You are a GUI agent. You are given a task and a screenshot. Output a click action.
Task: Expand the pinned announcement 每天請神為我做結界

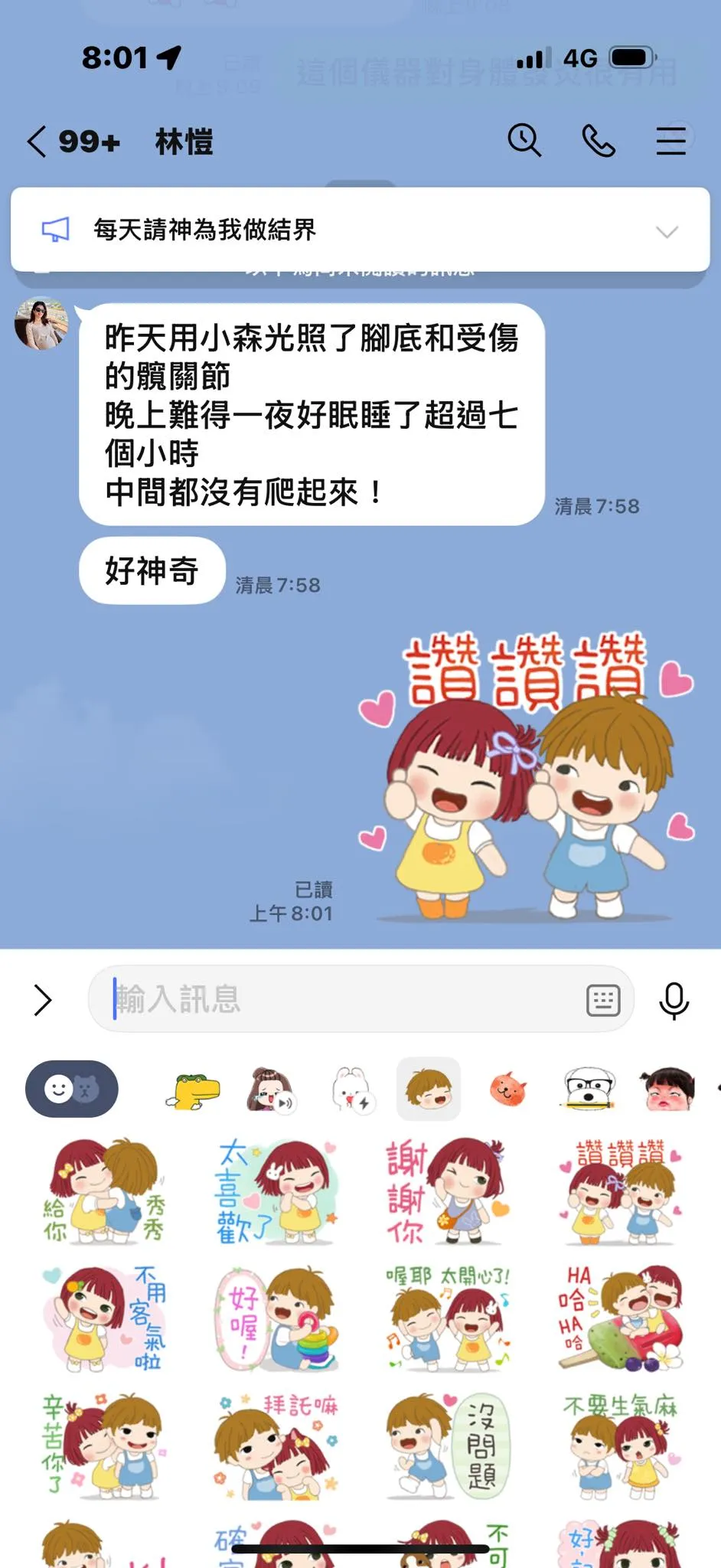pyautogui.click(x=667, y=231)
